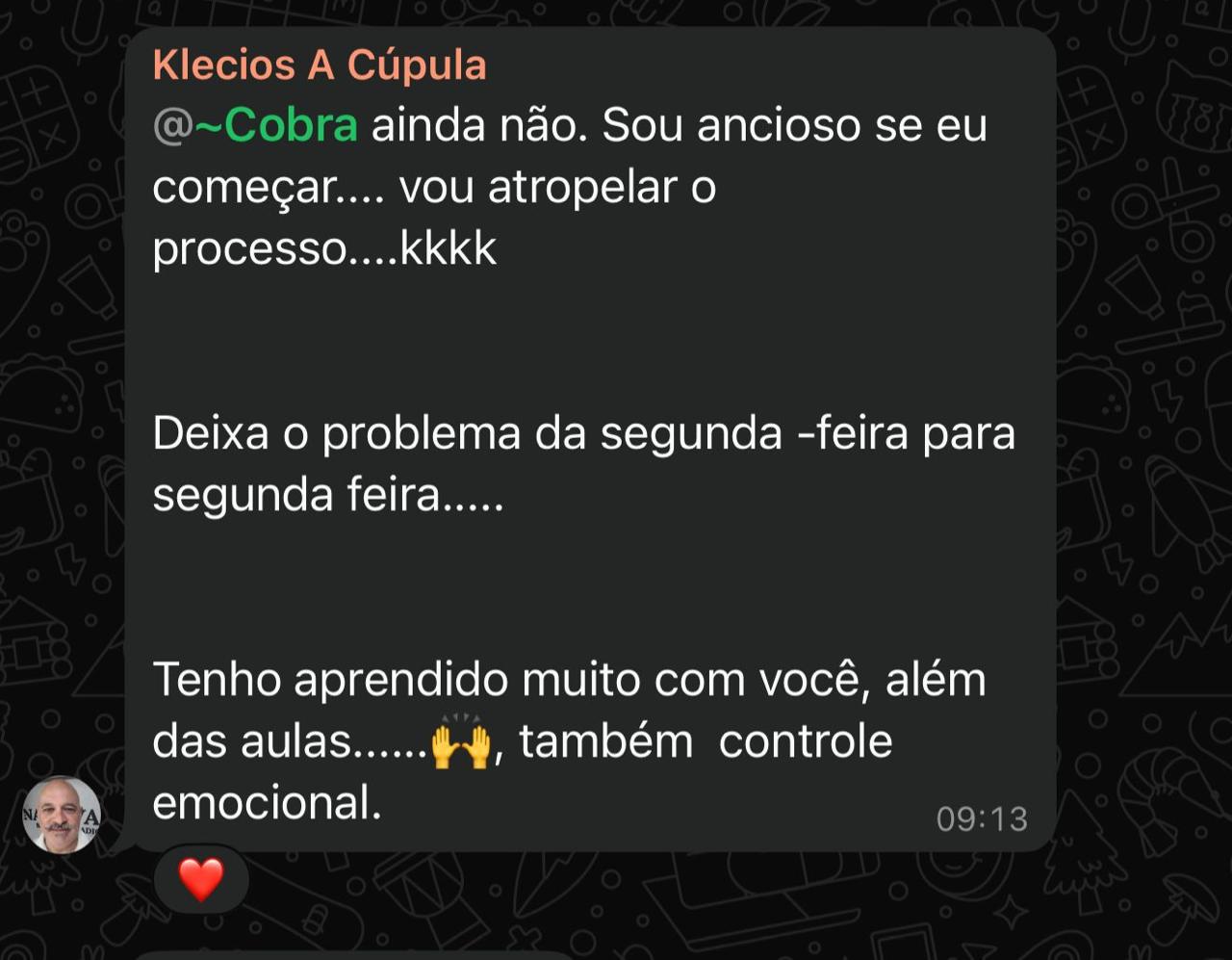The image size is (1232, 960).
Task: Tap the @~Cobra mention
Action: 256,126
